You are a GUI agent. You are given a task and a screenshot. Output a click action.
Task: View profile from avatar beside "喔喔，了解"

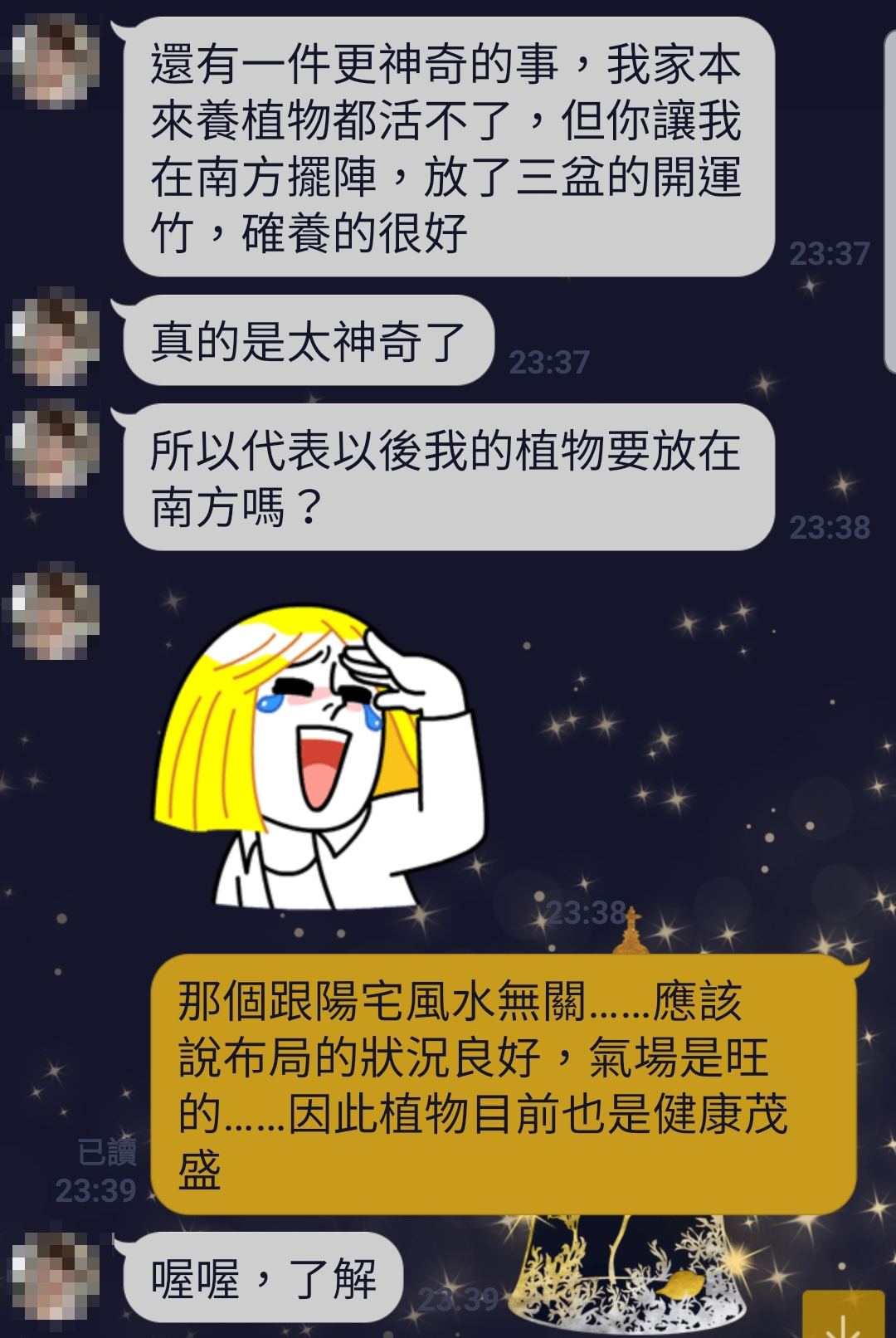pyautogui.click(x=54, y=1276)
